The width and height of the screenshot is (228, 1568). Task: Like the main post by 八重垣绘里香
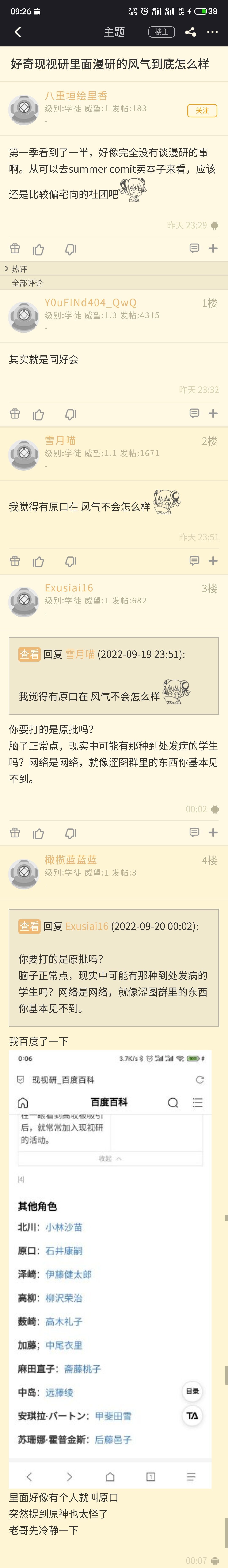tap(38, 249)
